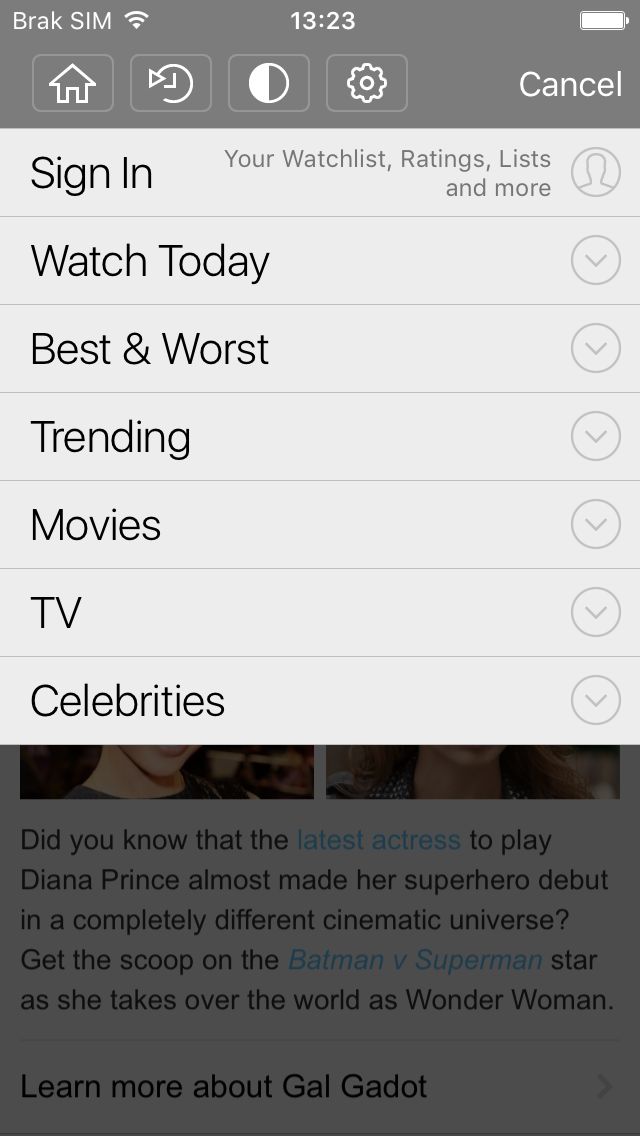Open the Sign In row
This screenshot has height=1136, width=640.
pyautogui.click(x=320, y=172)
